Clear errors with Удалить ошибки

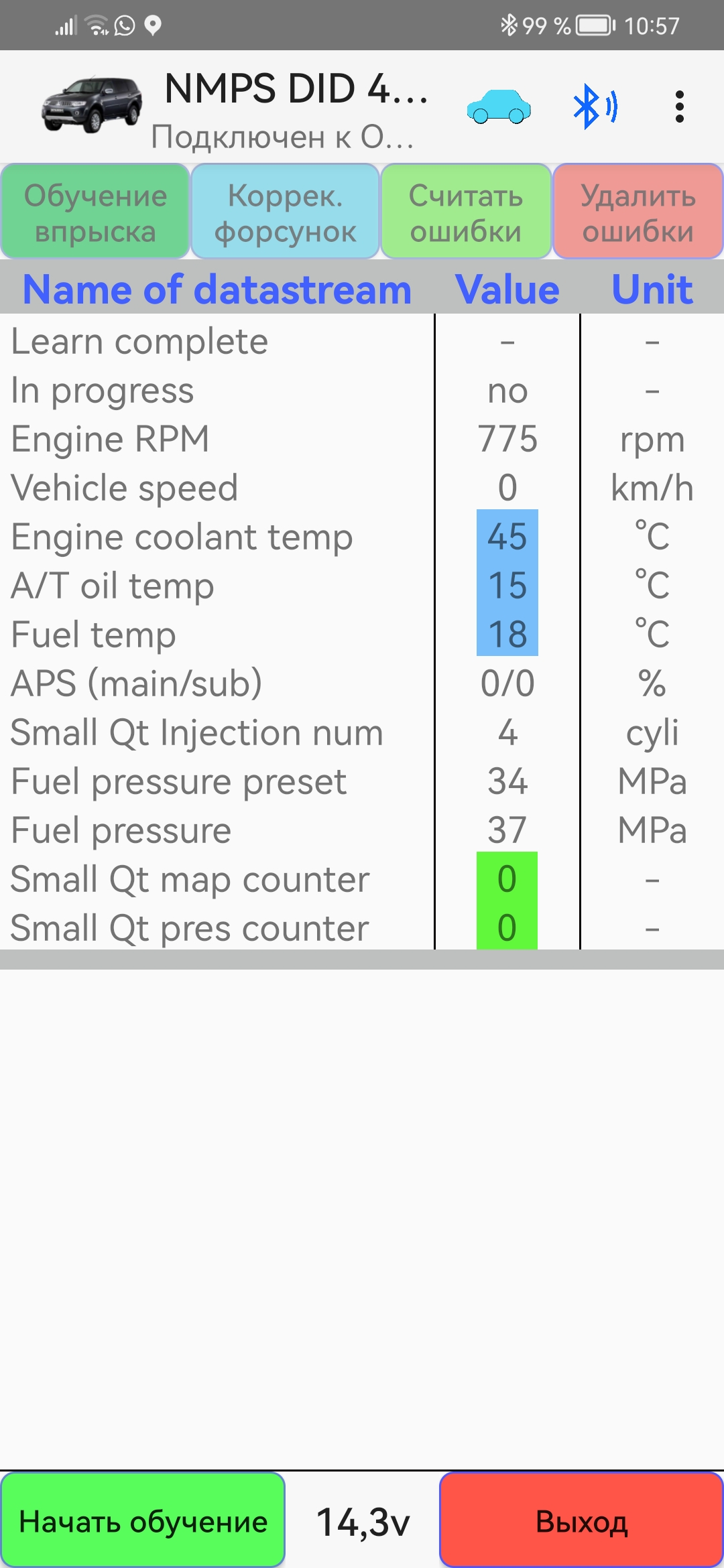(x=638, y=212)
